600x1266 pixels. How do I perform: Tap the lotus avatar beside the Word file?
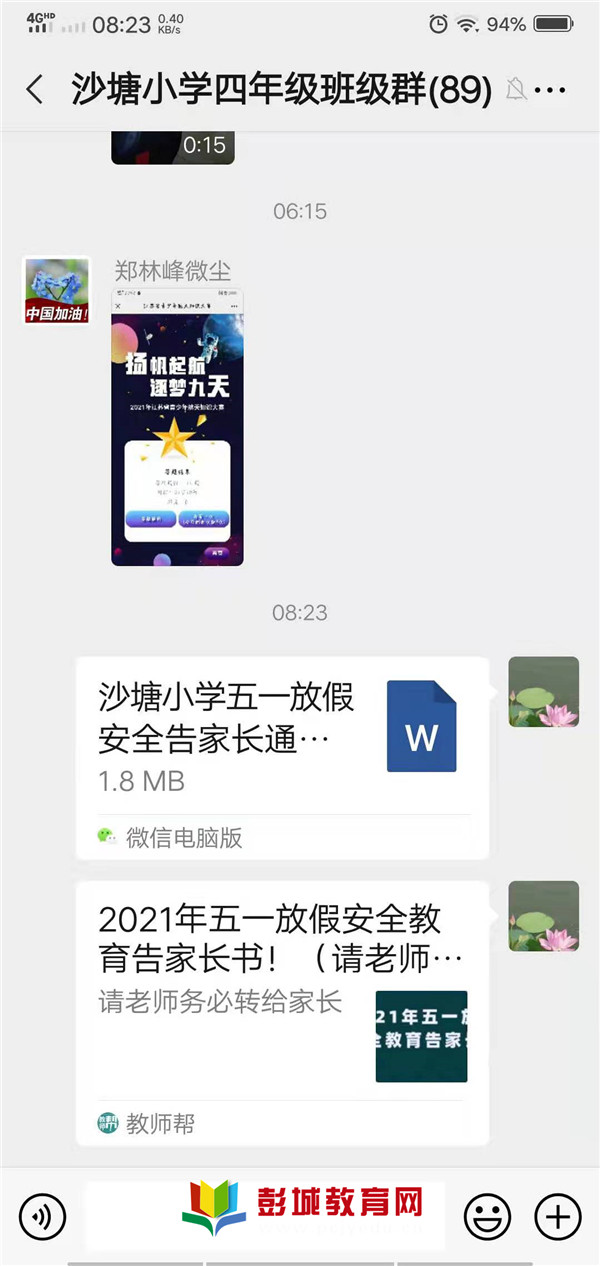pos(543,692)
